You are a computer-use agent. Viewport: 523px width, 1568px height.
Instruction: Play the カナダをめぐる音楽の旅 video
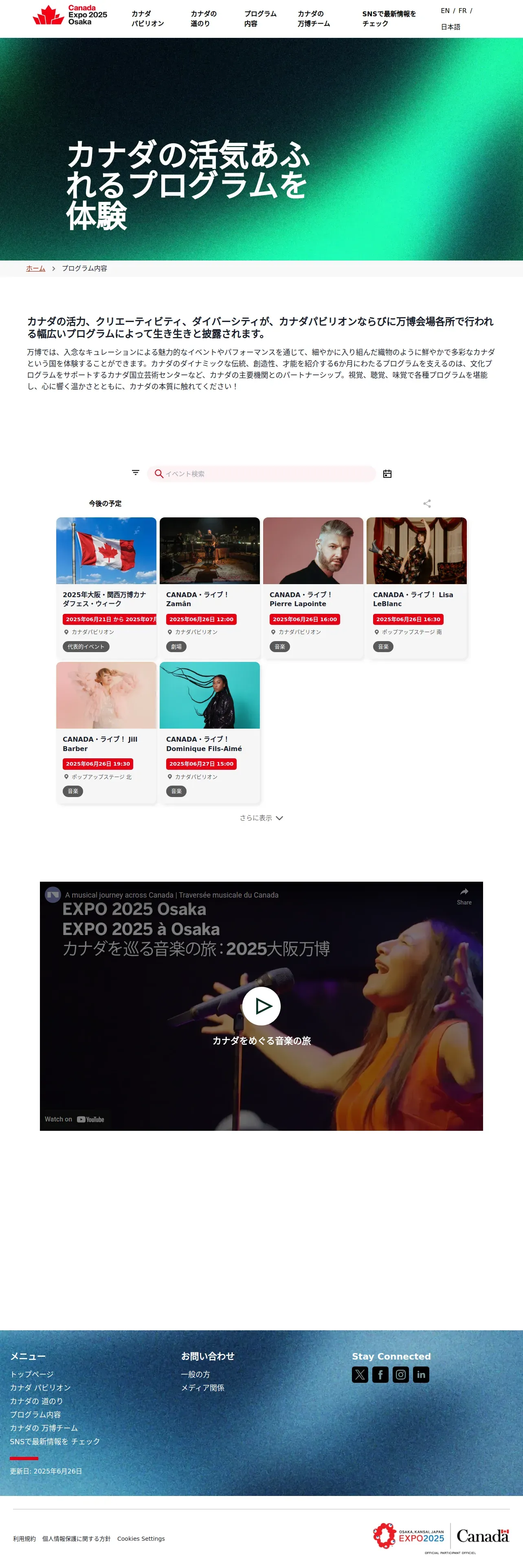(261, 1006)
